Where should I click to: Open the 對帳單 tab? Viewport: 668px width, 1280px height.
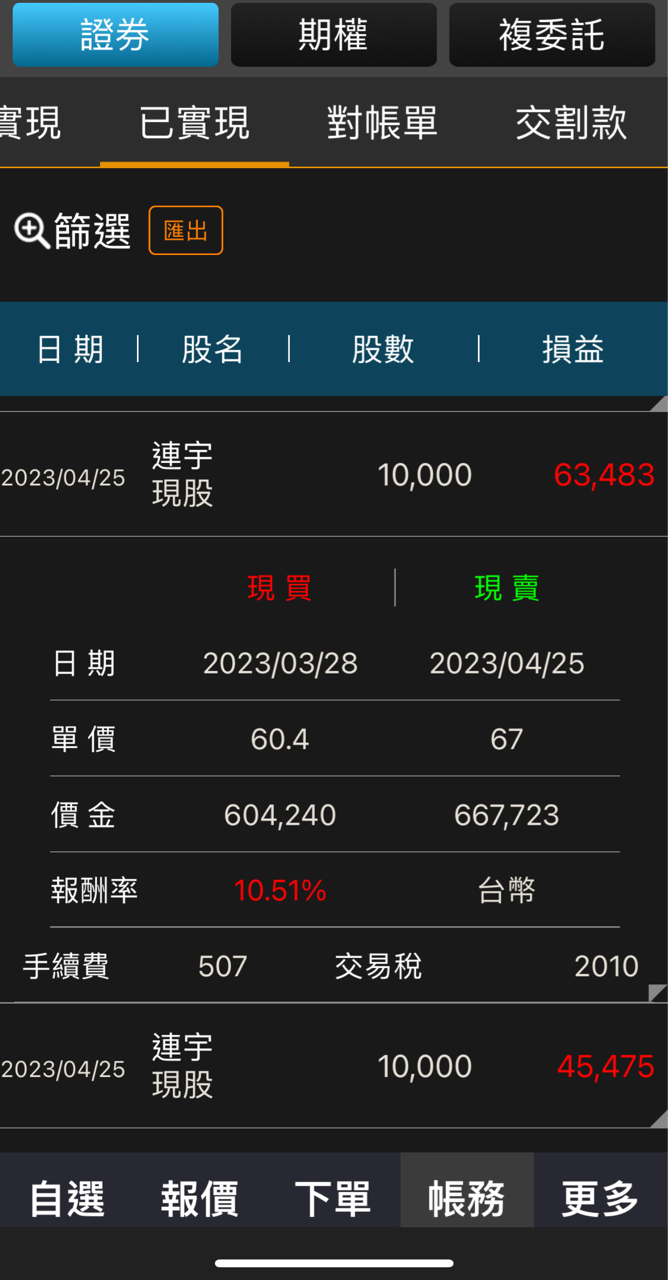[382, 123]
